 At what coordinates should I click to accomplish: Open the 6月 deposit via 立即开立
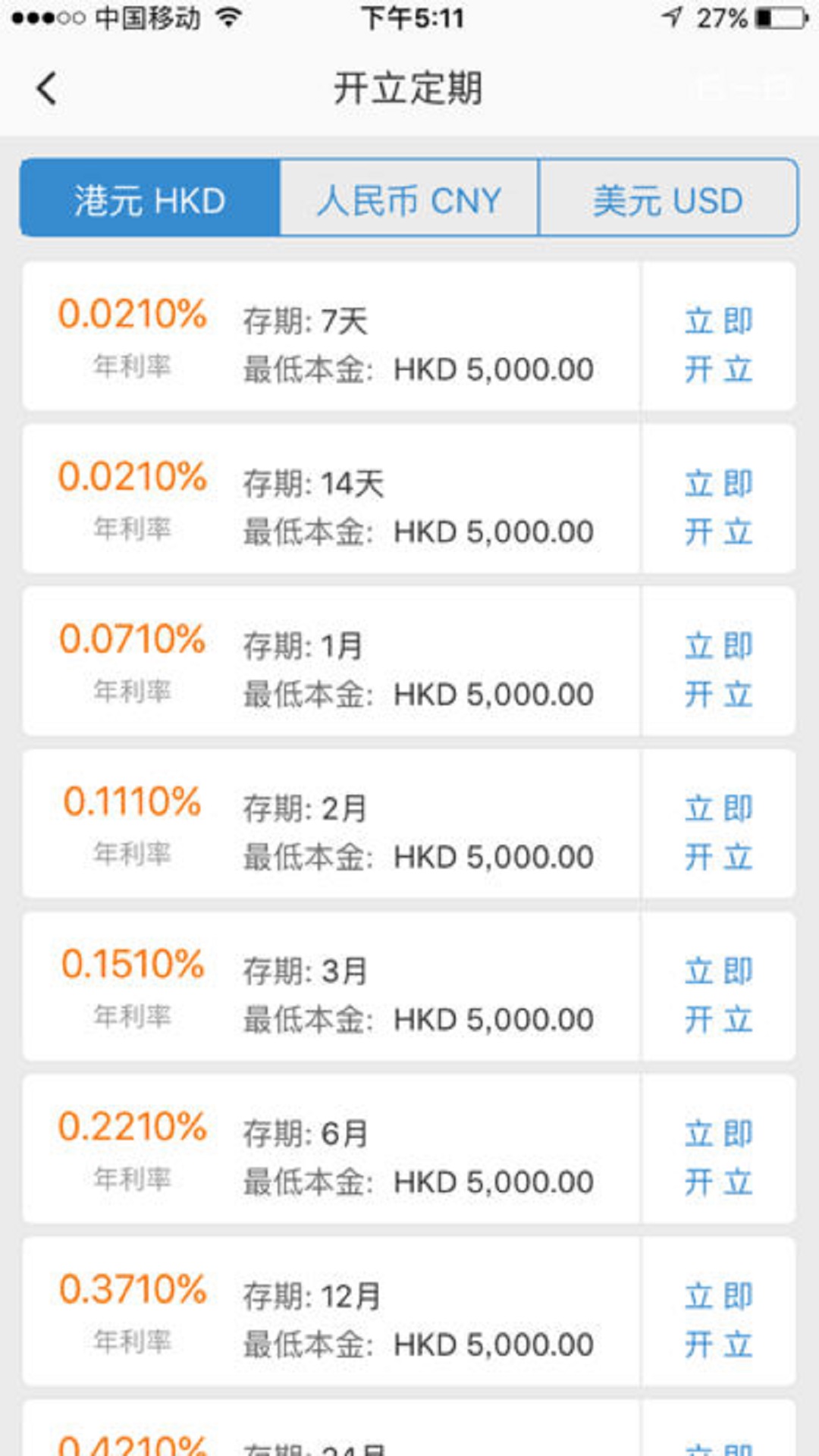718,1157
